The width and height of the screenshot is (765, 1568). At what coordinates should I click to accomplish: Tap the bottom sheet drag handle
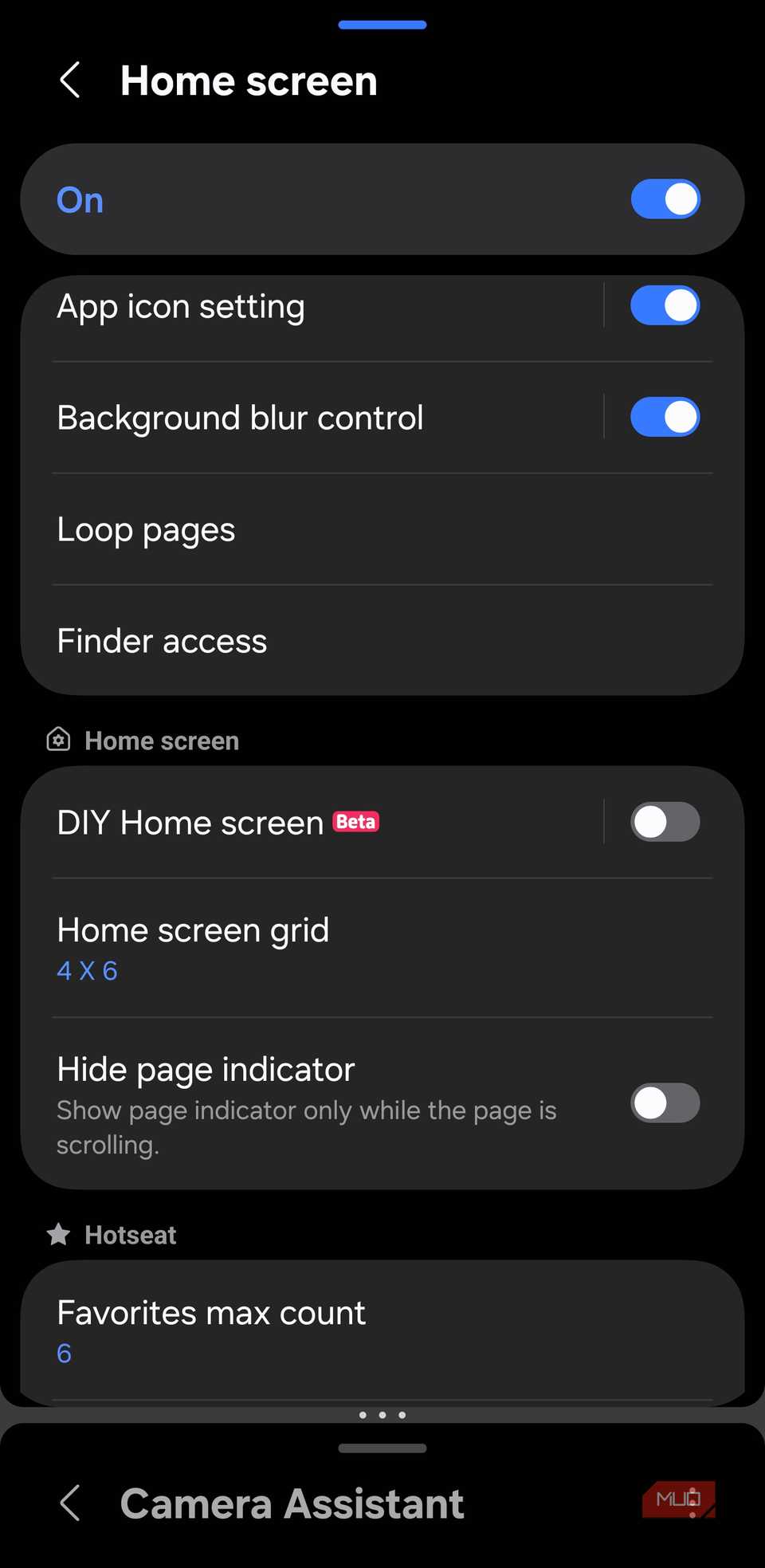click(x=382, y=1448)
